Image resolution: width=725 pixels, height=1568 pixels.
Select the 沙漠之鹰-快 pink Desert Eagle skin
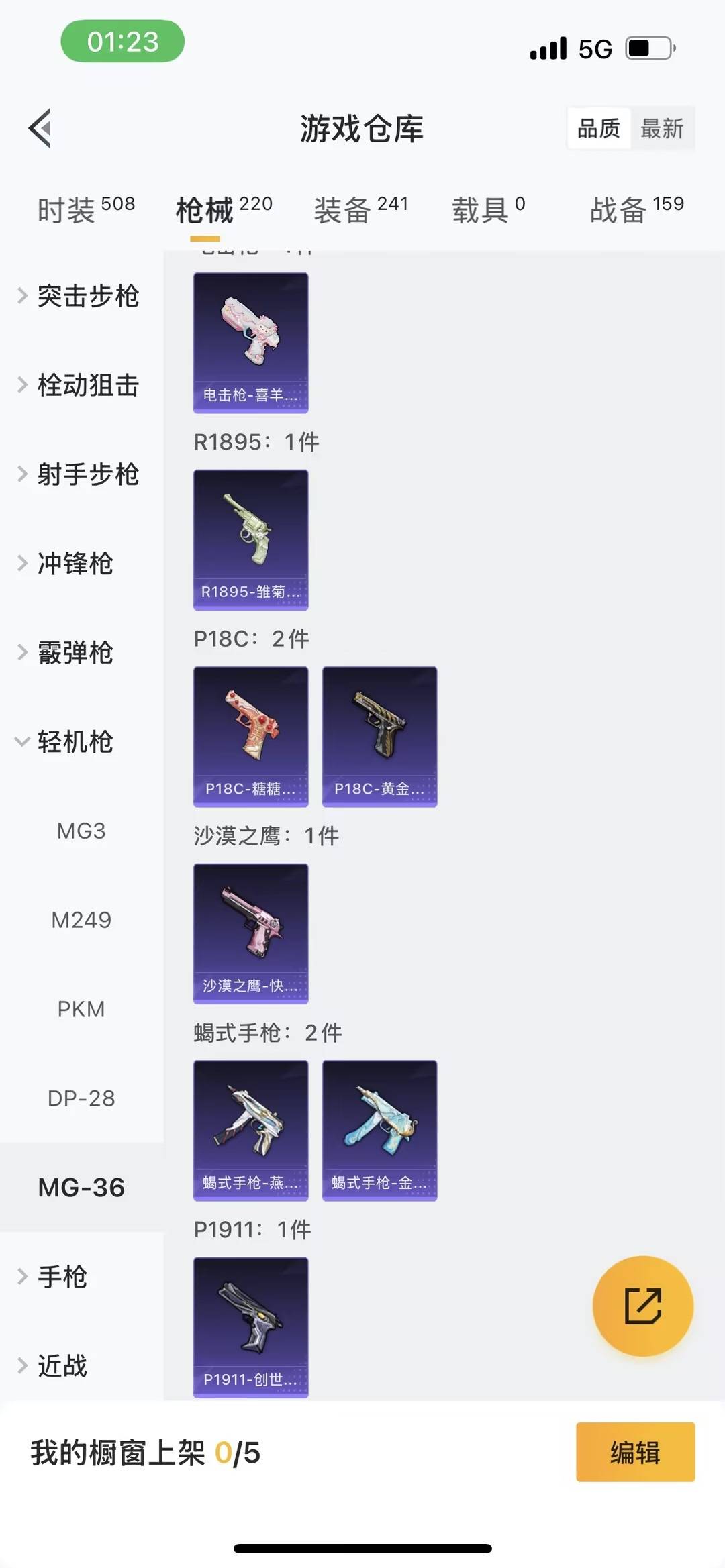click(x=250, y=933)
